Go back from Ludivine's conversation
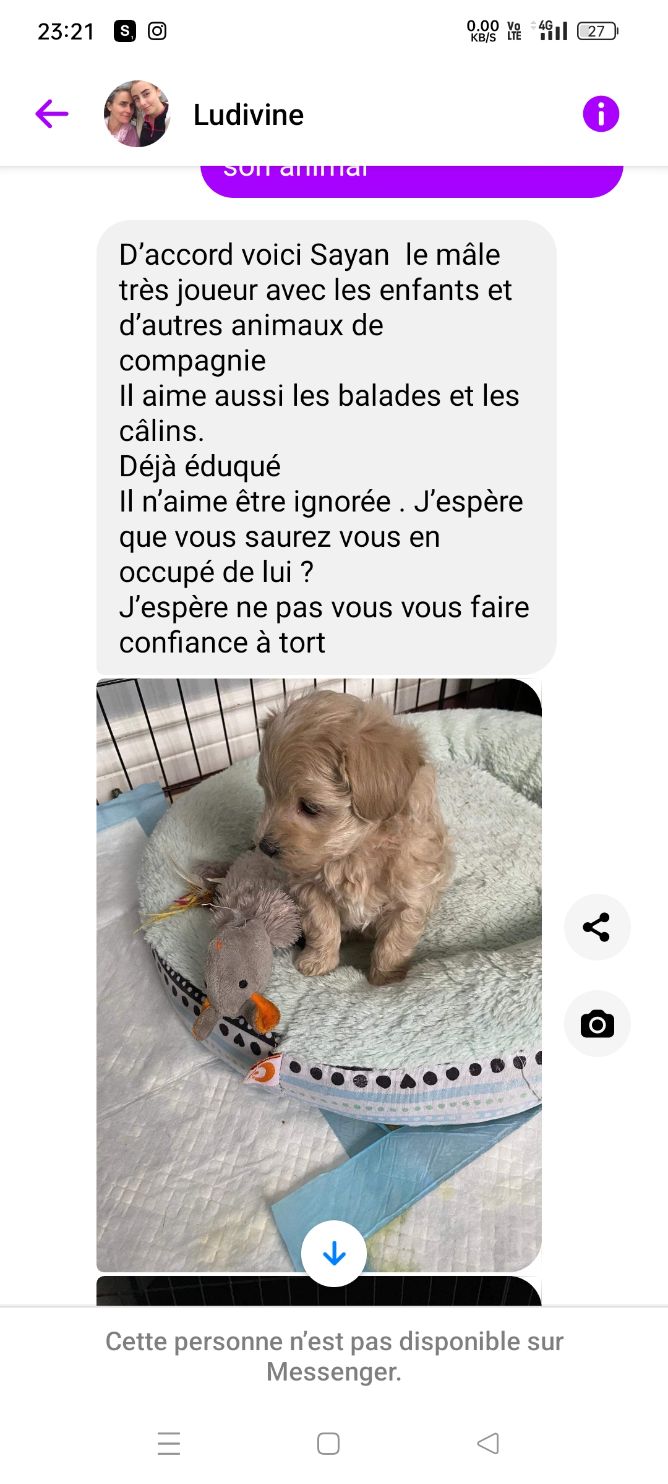Screen dimensions: 668x1484 (x=51, y=114)
